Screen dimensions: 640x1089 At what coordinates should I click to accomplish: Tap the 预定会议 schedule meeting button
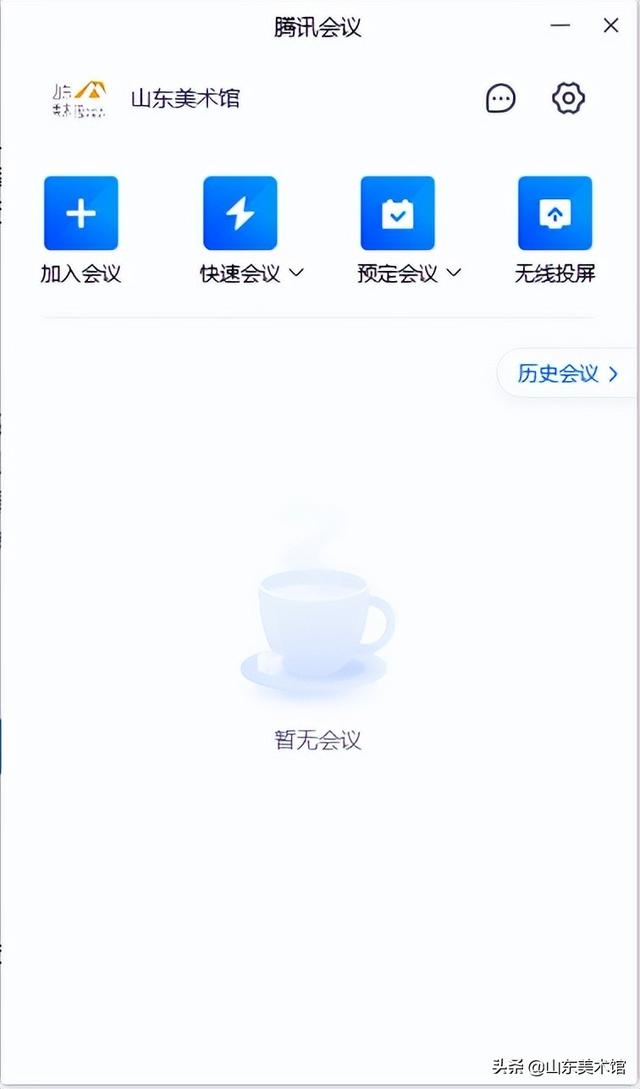397,213
